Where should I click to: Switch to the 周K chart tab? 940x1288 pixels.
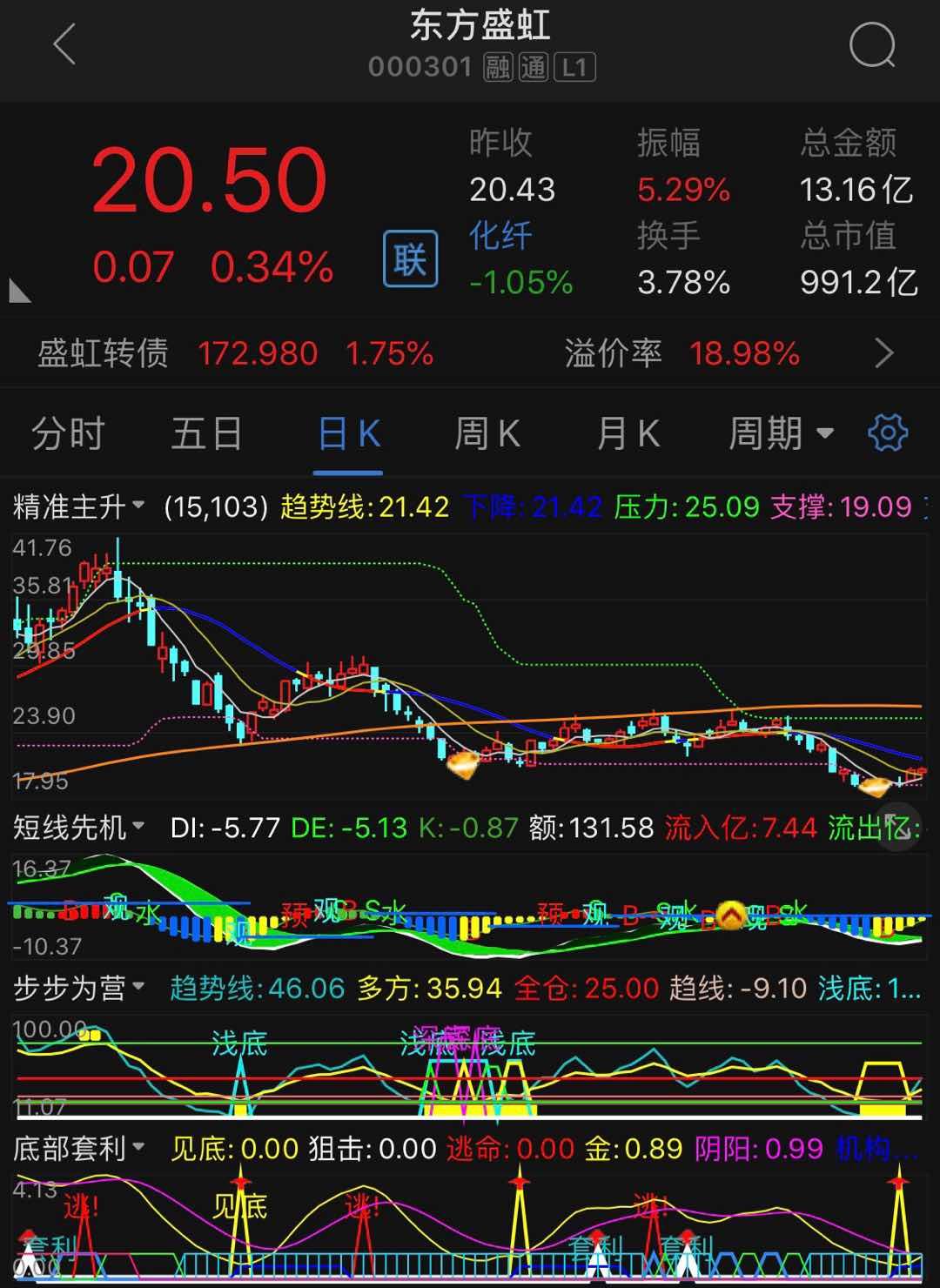pyautogui.click(x=487, y=433)
